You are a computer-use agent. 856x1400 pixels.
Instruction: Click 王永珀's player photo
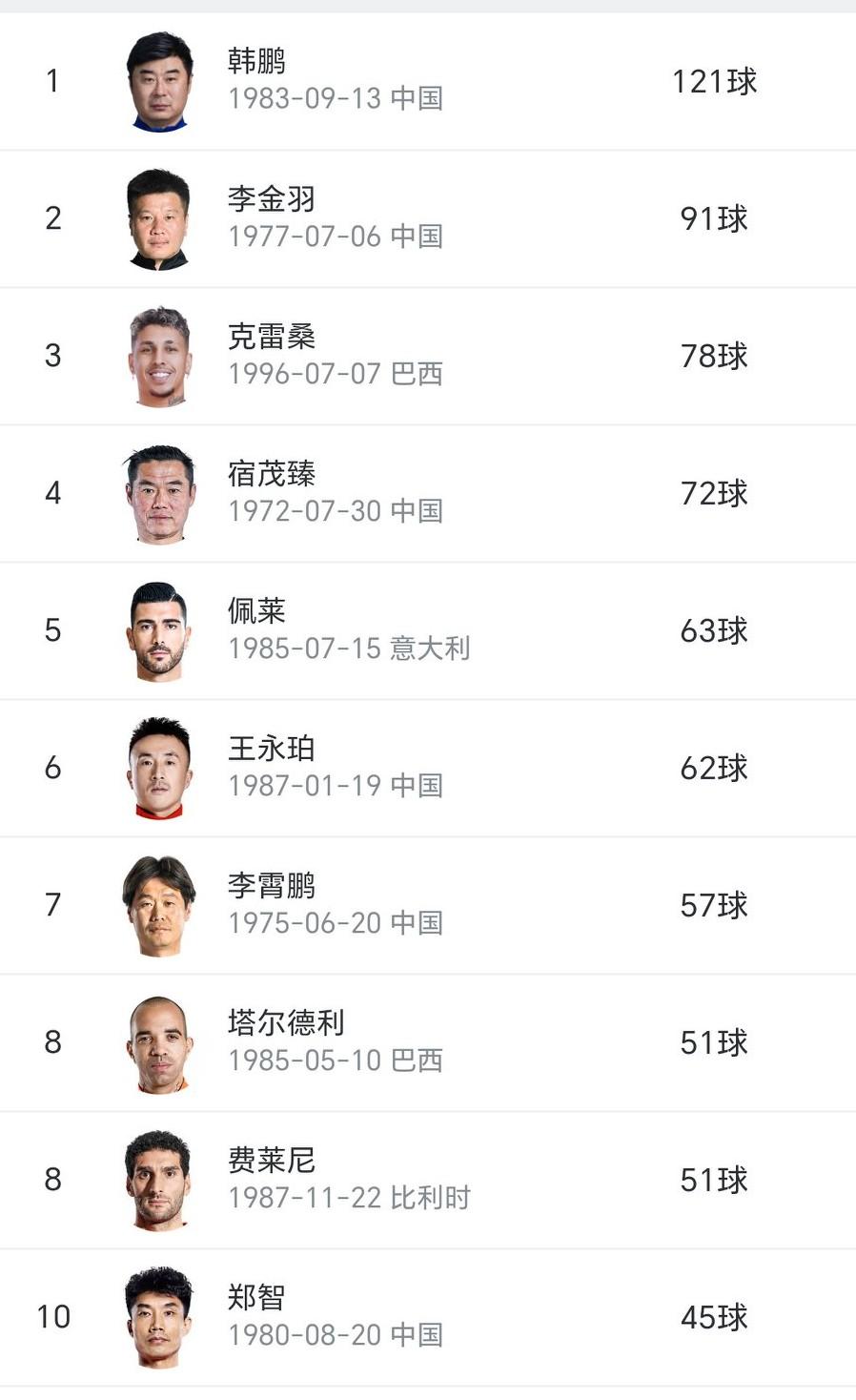(159, 768)
